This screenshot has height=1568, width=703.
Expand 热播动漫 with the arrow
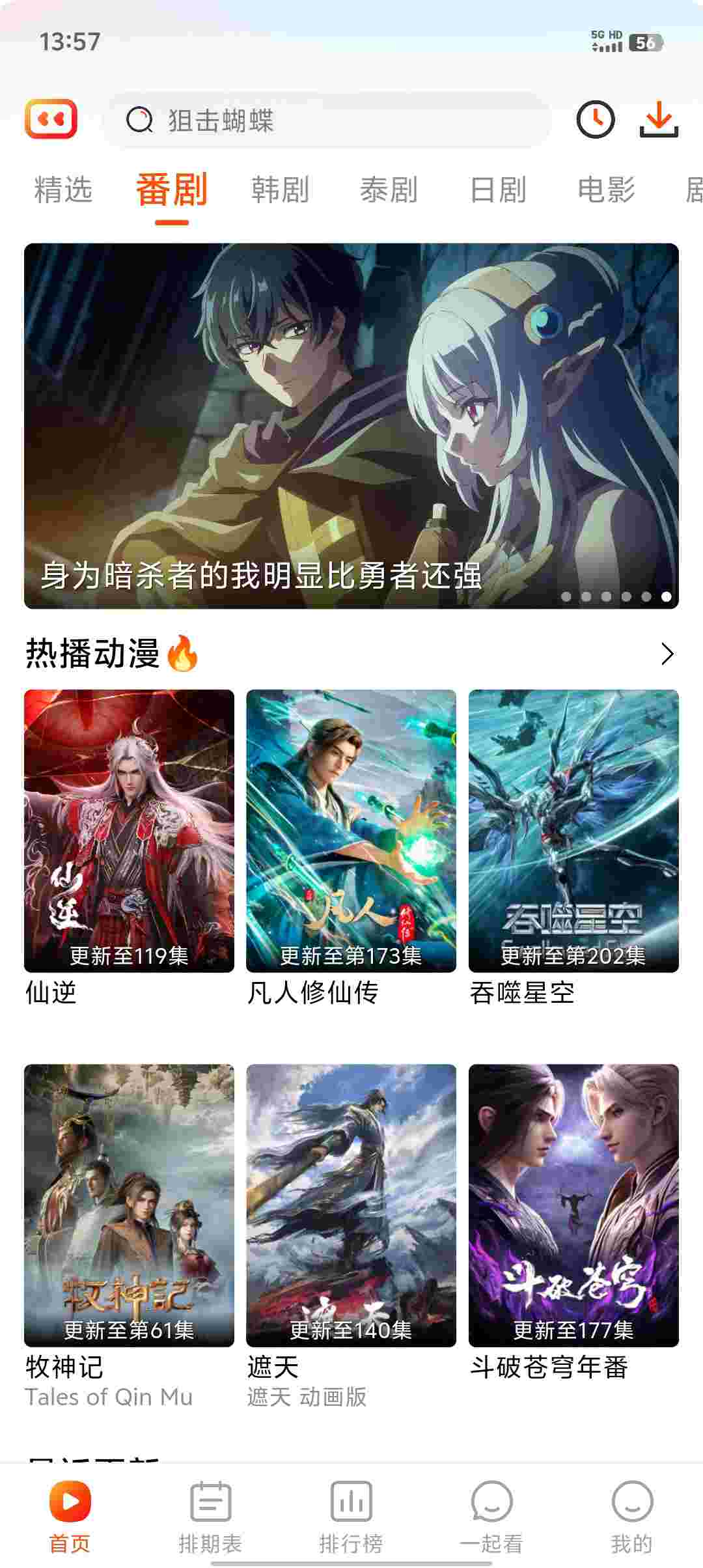tap(667, 654)
